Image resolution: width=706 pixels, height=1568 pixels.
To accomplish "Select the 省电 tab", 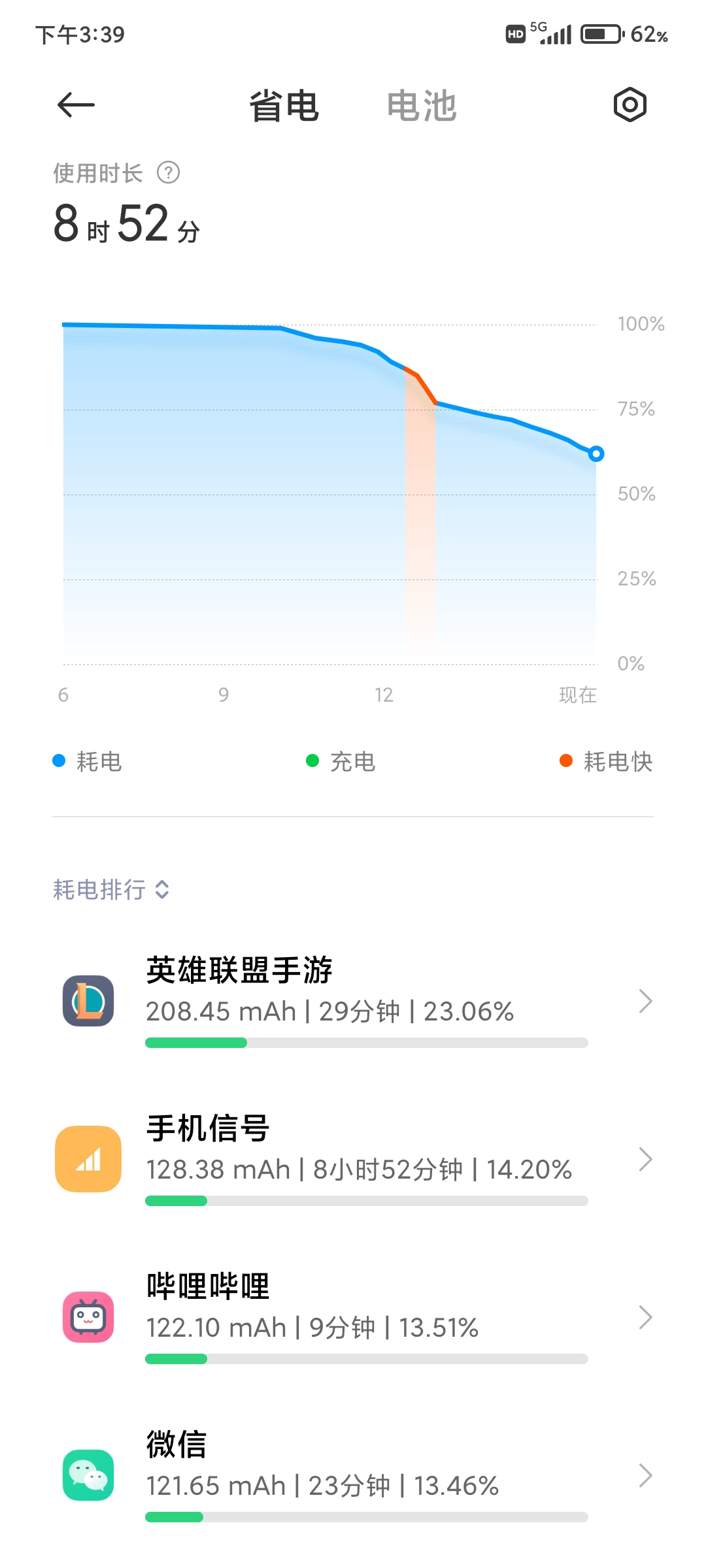I will coord(284,106).
